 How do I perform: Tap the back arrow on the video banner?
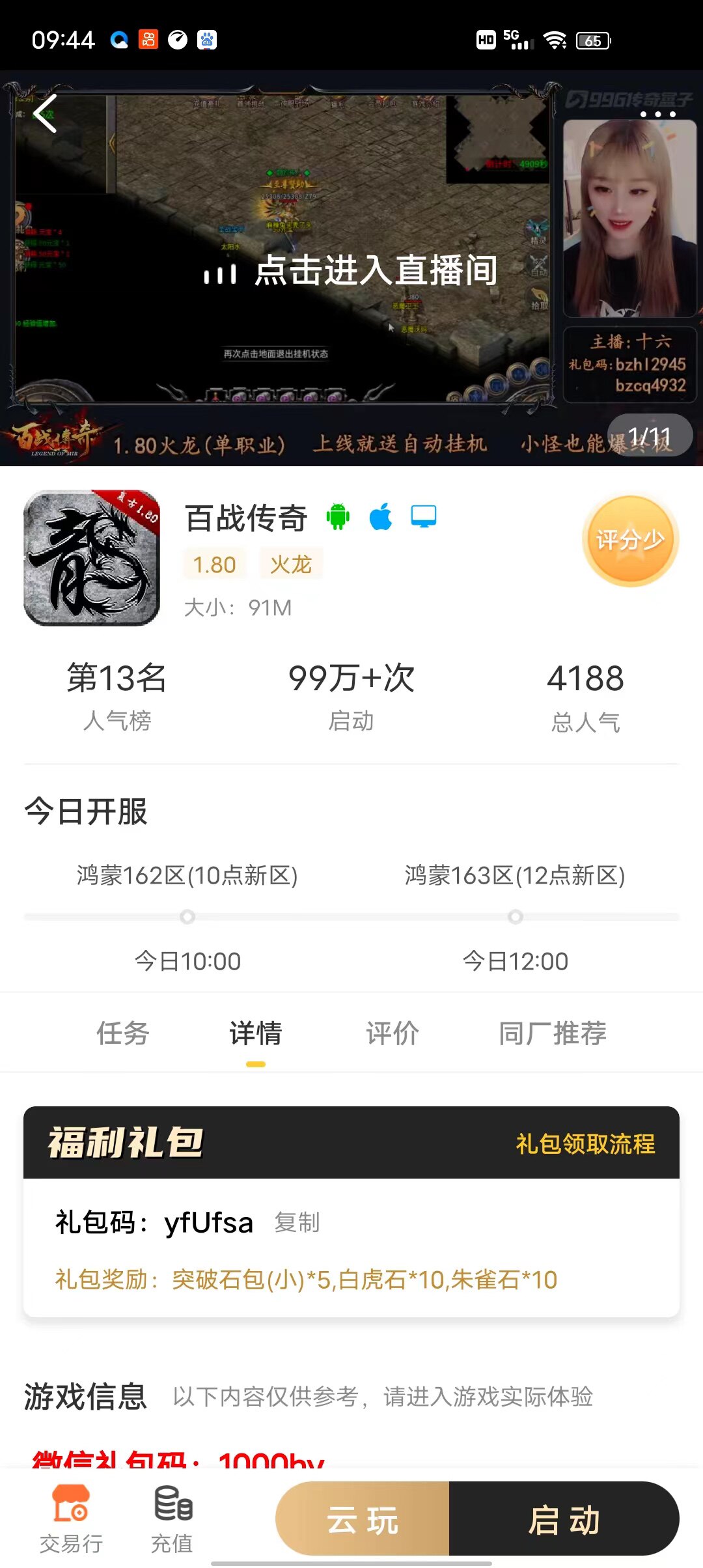tap(46, 114)
